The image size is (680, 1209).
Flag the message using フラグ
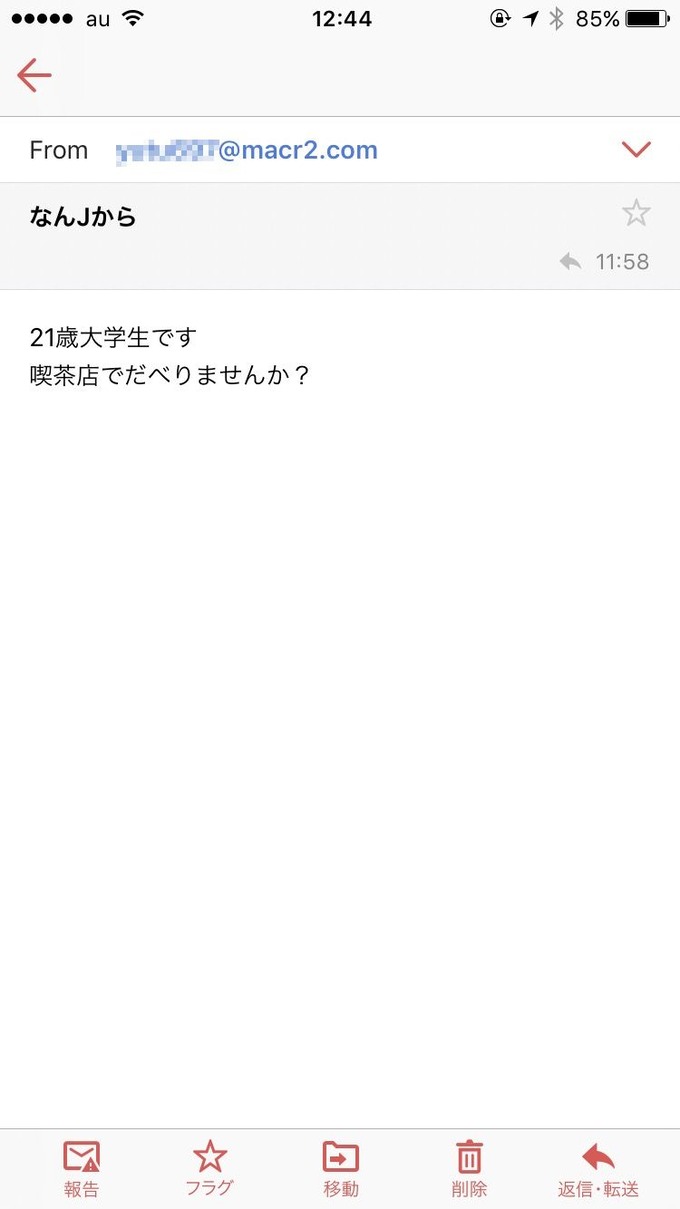[210, 1167]
